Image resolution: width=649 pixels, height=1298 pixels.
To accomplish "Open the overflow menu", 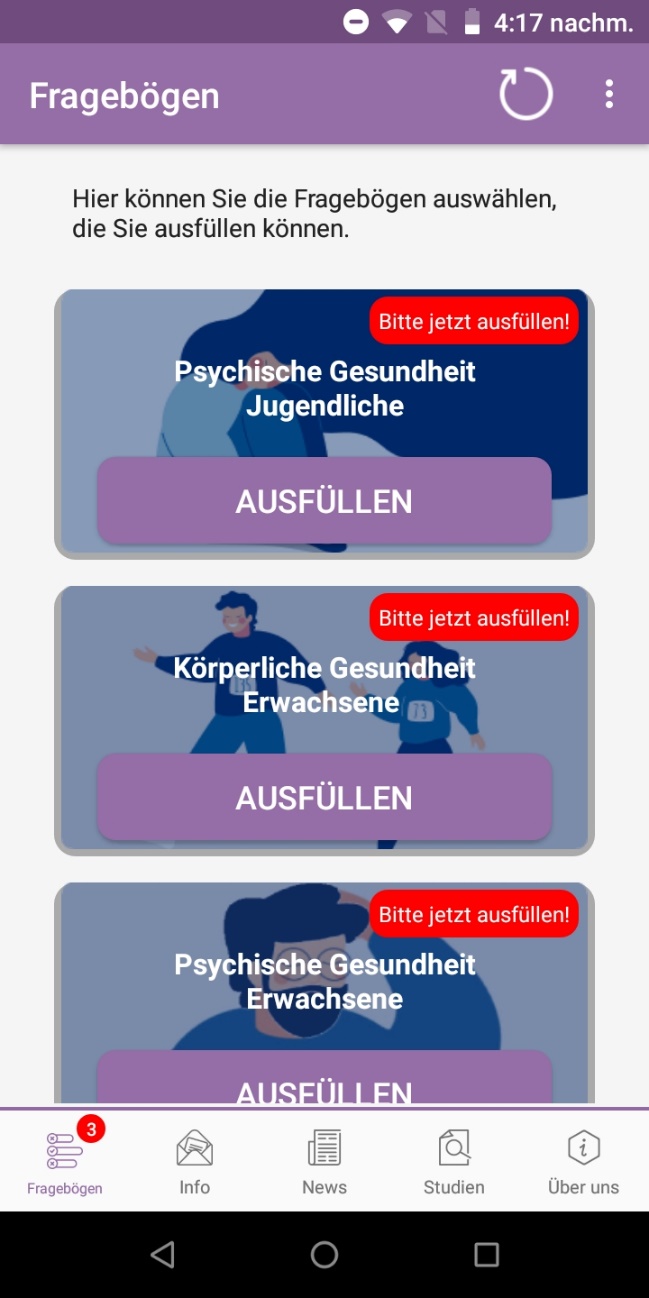I will (x=609, y=94).
